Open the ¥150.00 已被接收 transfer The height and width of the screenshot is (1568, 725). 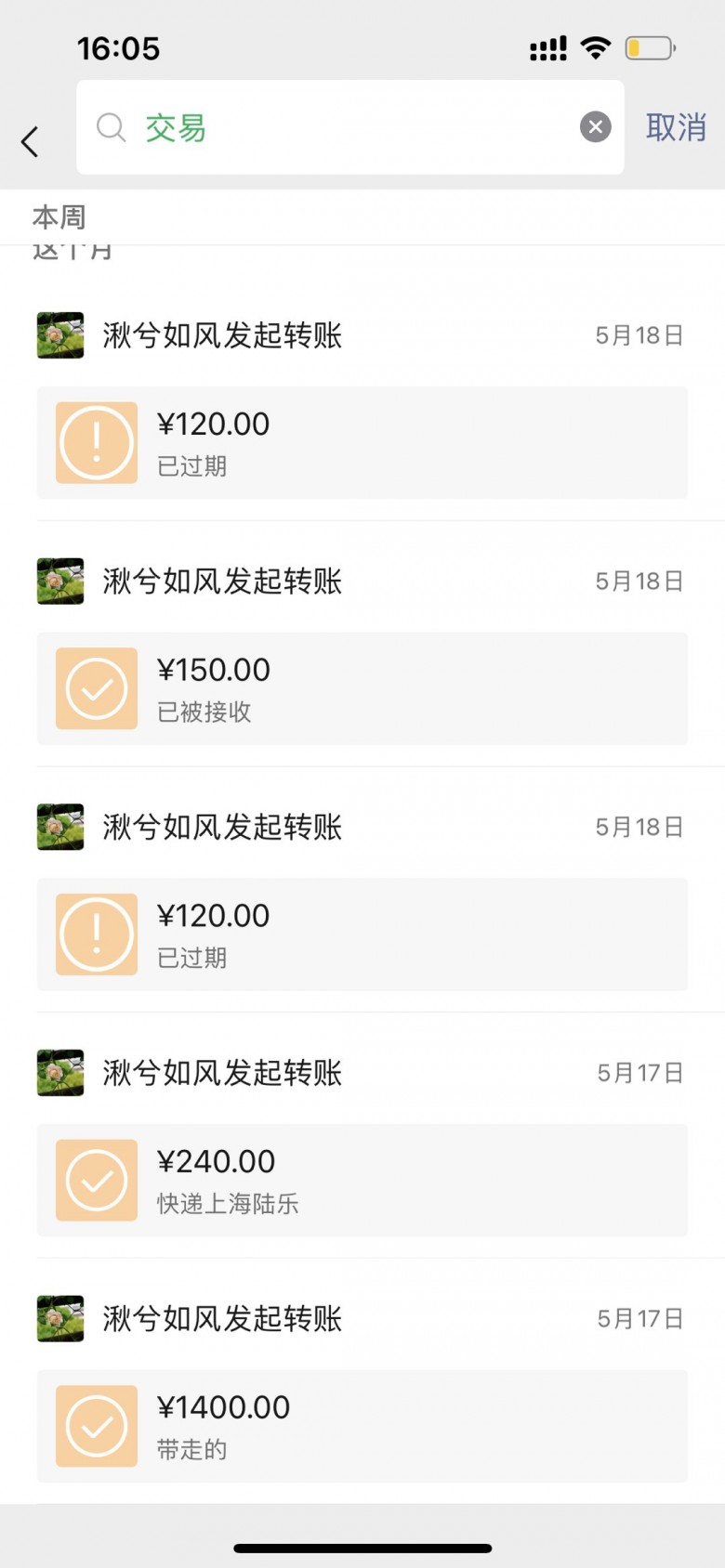(362, 688)
